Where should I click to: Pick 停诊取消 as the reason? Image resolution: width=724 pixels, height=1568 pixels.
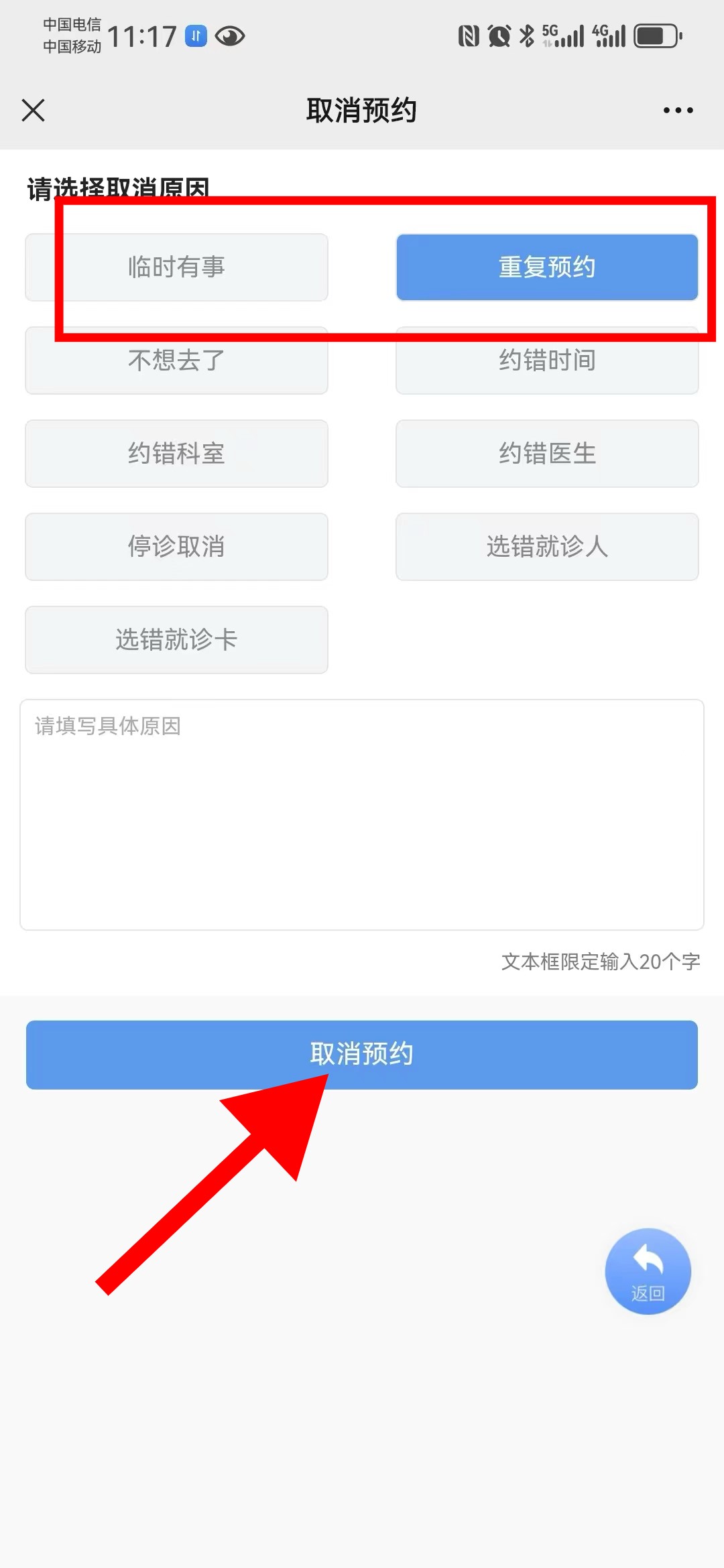point(176,546)
